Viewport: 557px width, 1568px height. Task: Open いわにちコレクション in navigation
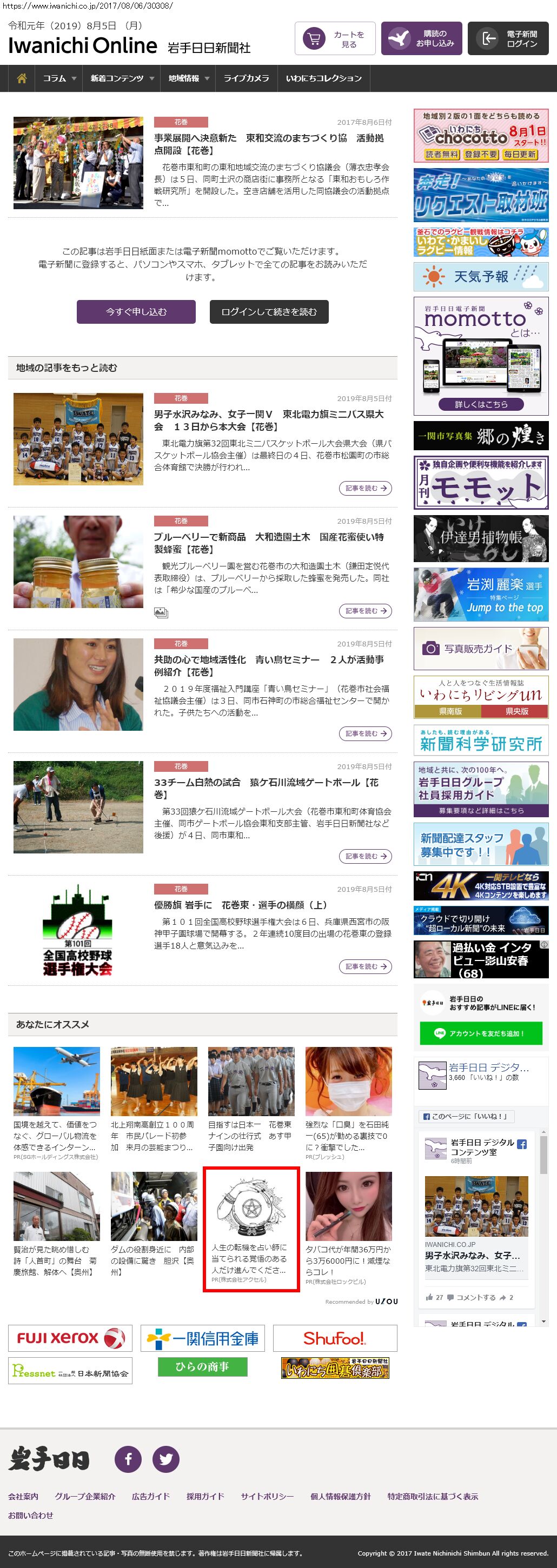point(323,78)
